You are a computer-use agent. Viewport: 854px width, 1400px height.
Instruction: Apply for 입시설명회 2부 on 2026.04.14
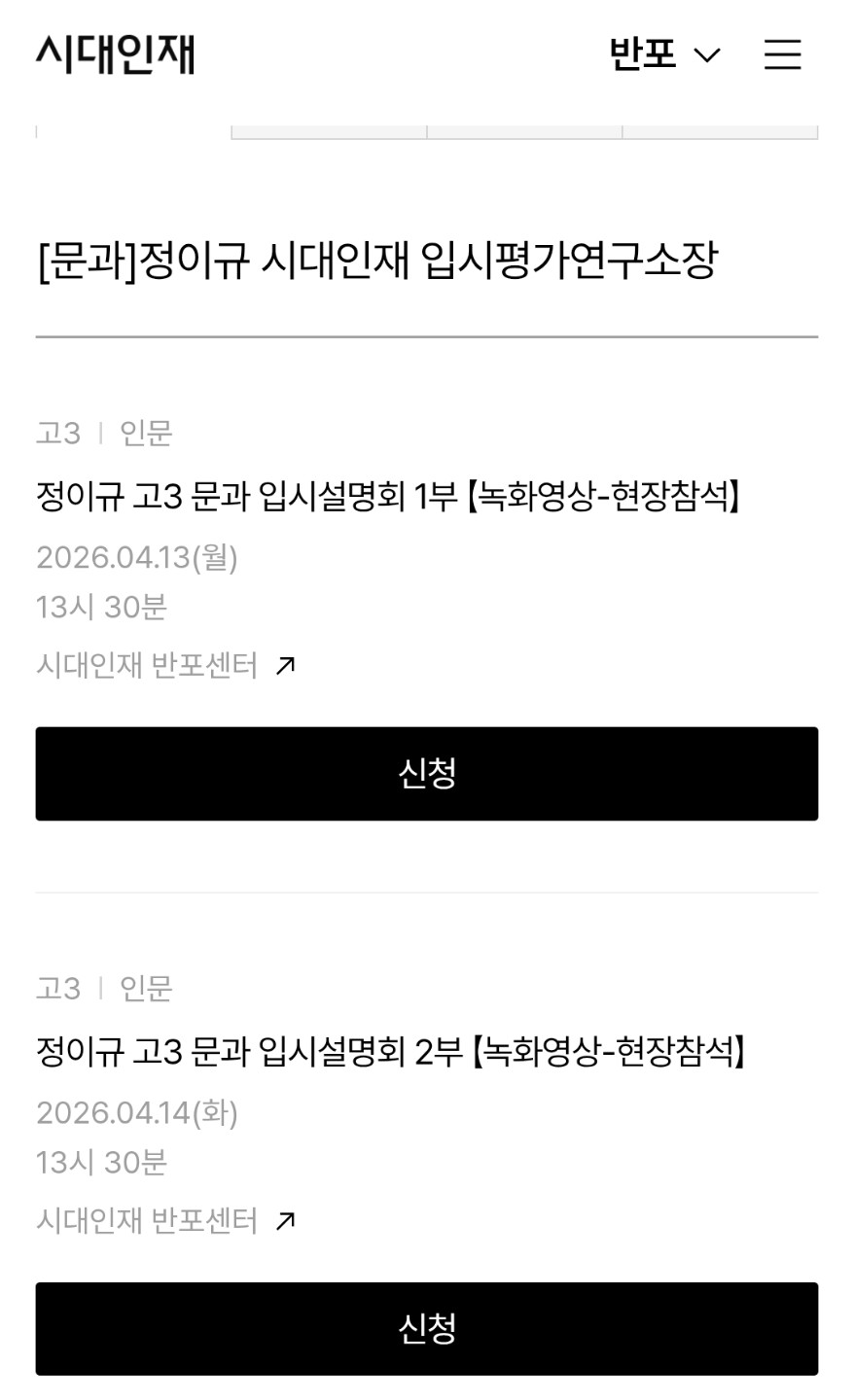[x=426, y=1328]
